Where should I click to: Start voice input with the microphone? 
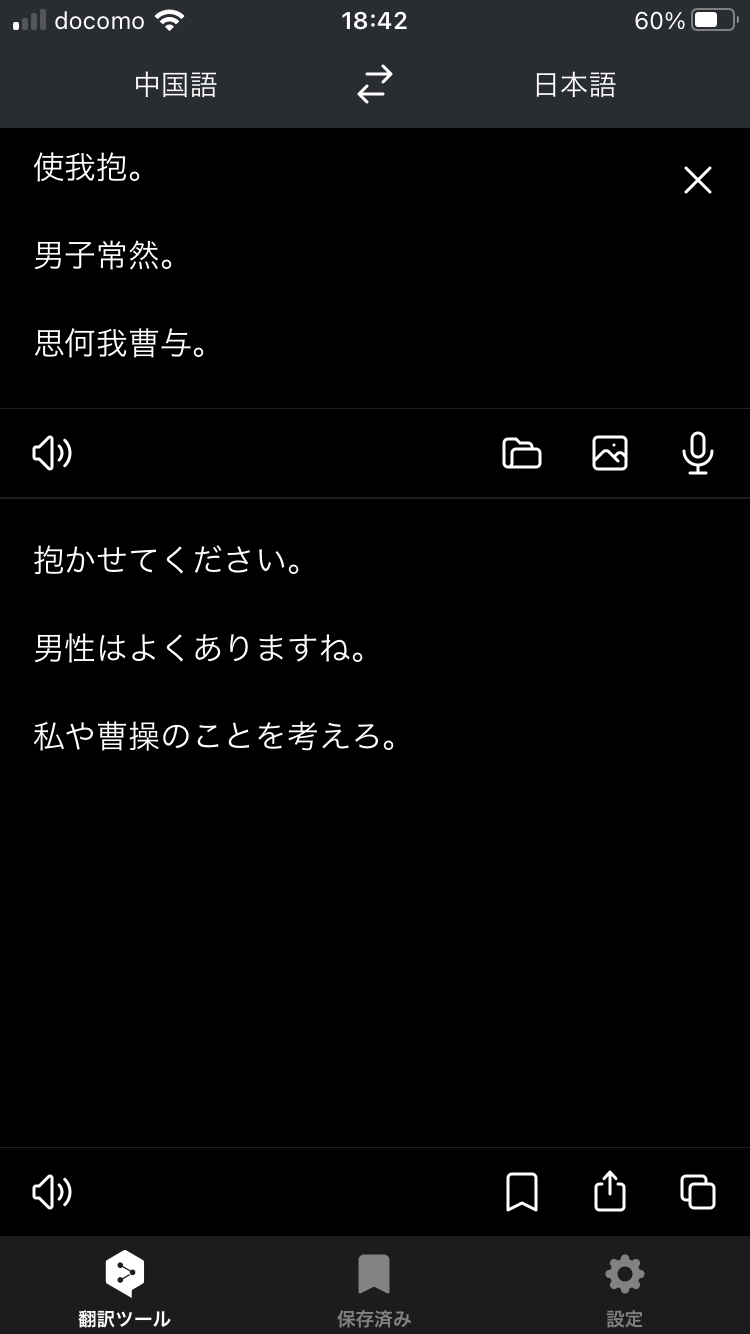pyautogui.click(x=697, y=454)
